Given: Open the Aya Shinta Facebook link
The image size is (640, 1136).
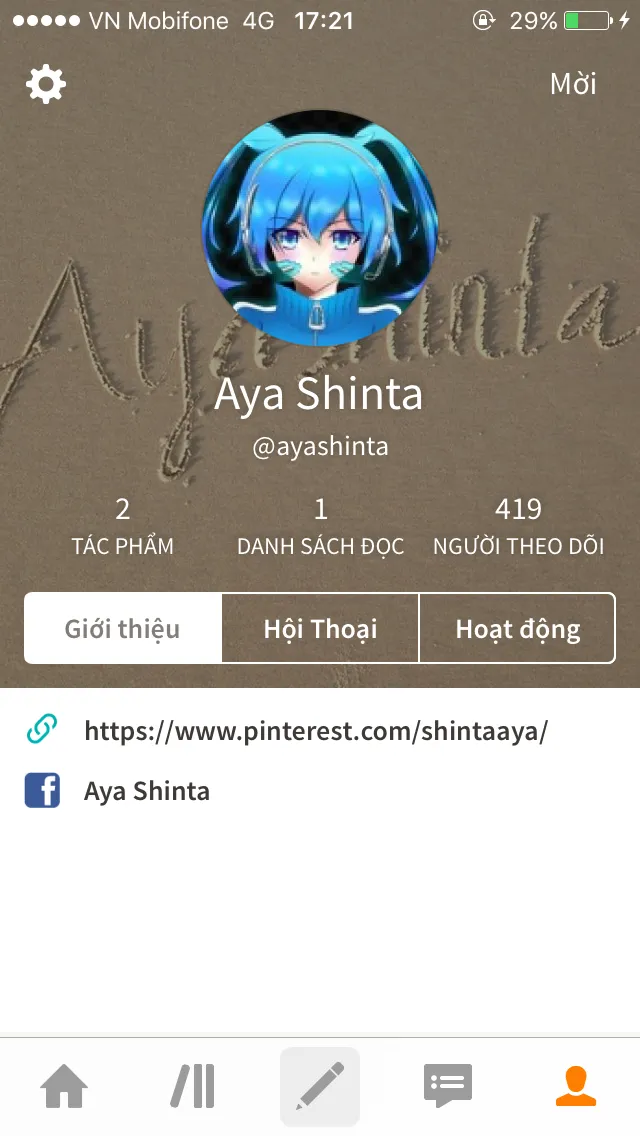Looking at the screenshot, I should click(146, 791).
